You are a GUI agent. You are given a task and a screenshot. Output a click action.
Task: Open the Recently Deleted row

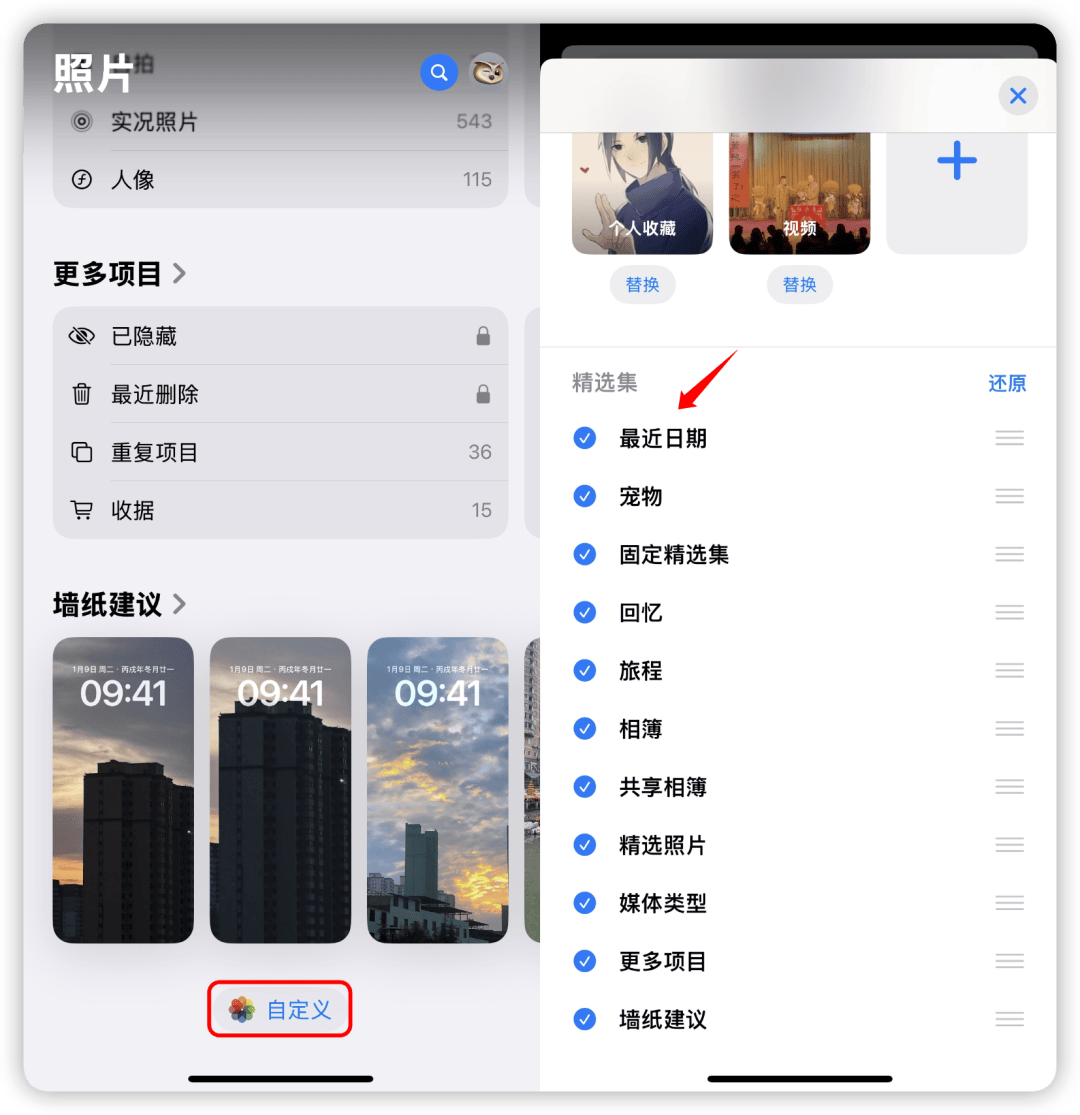280,395
